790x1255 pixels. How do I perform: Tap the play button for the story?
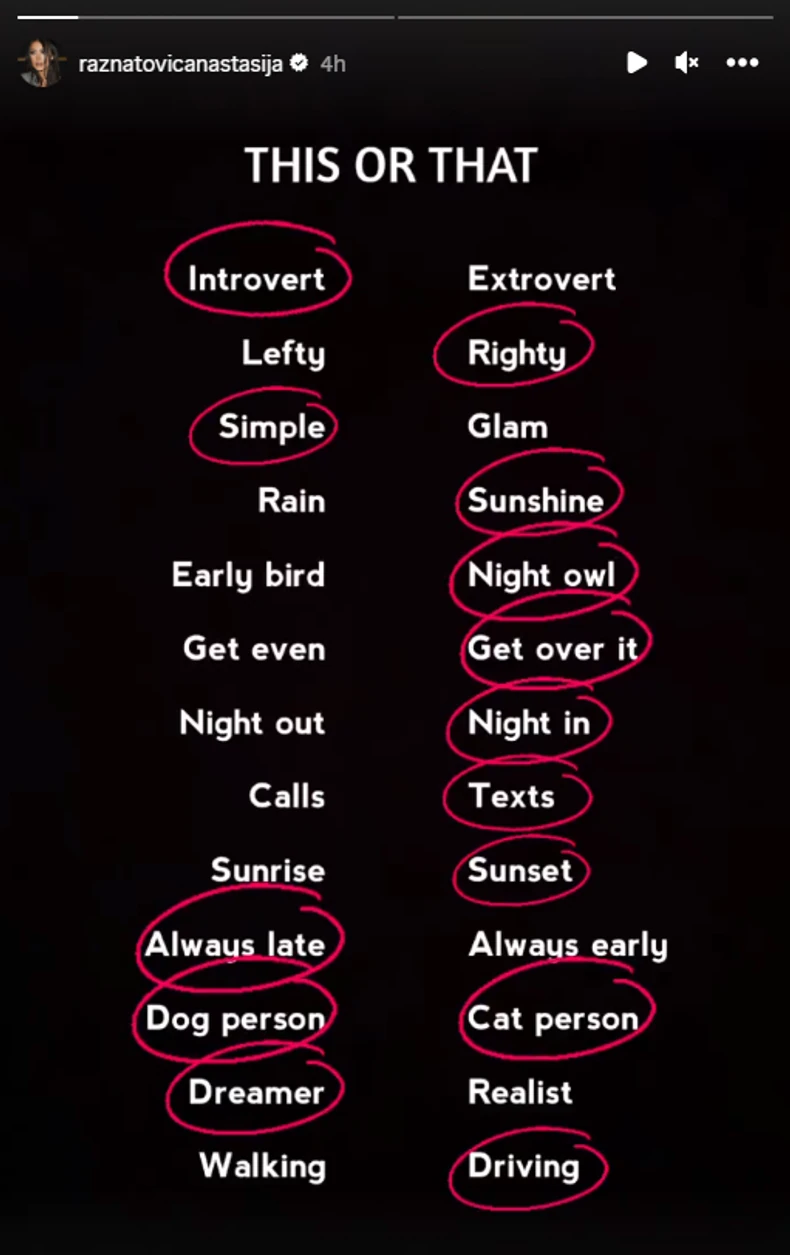pos(636,63)
